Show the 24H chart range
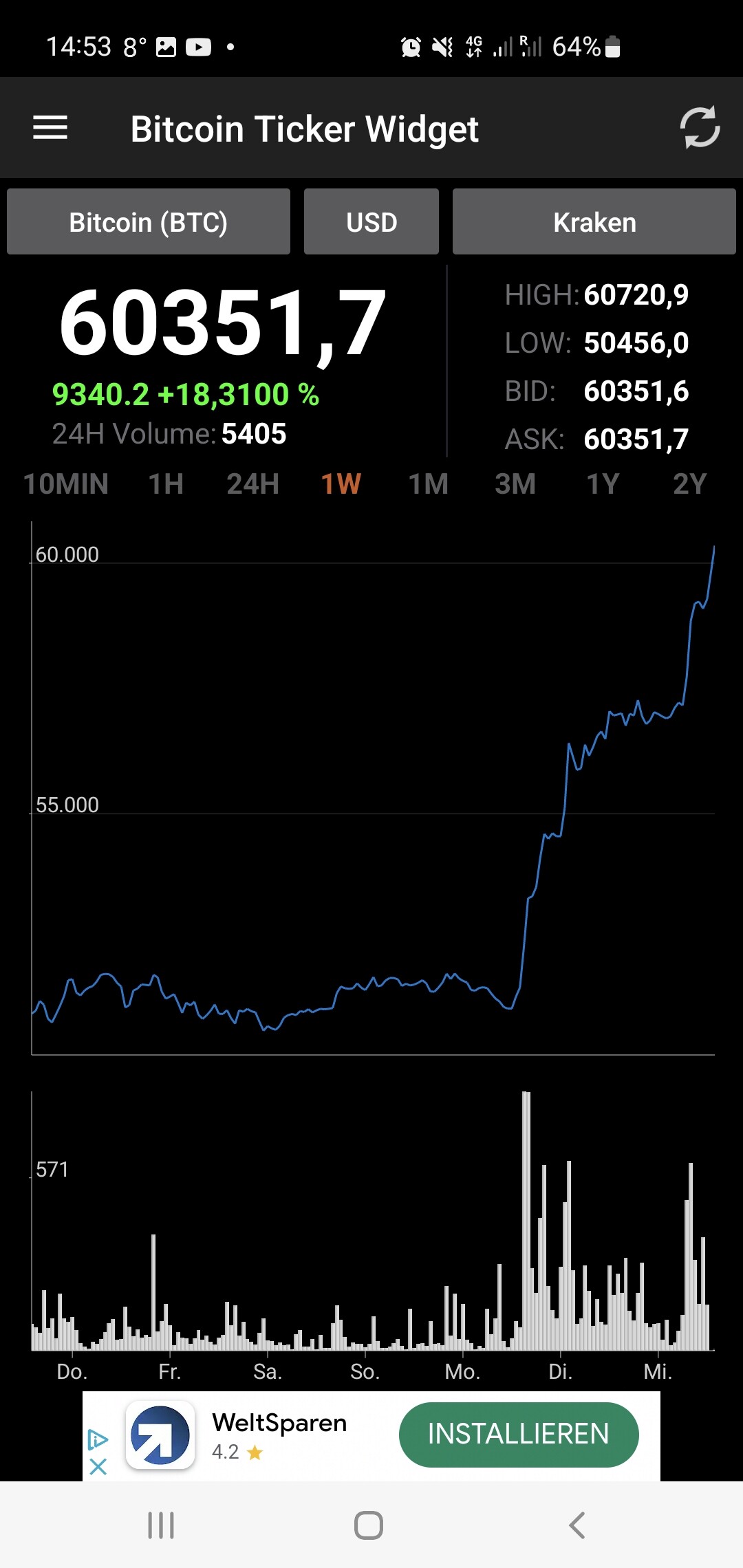 pos(253,484)
